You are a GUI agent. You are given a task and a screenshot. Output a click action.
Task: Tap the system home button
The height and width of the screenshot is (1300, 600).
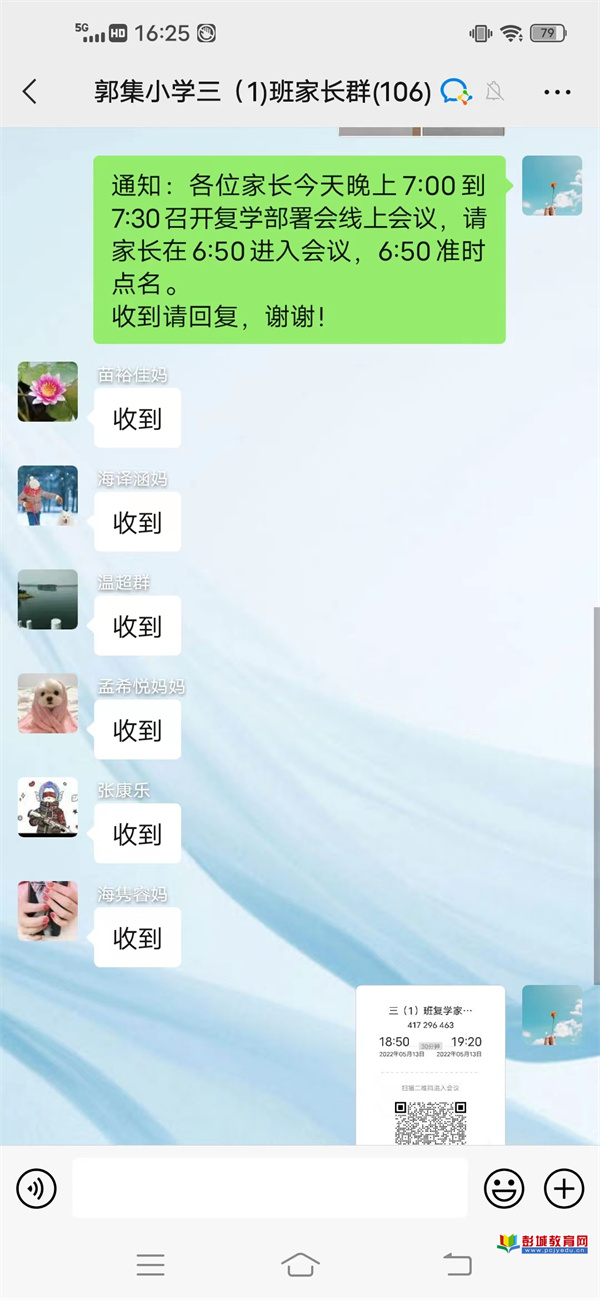pos(300,1264)
